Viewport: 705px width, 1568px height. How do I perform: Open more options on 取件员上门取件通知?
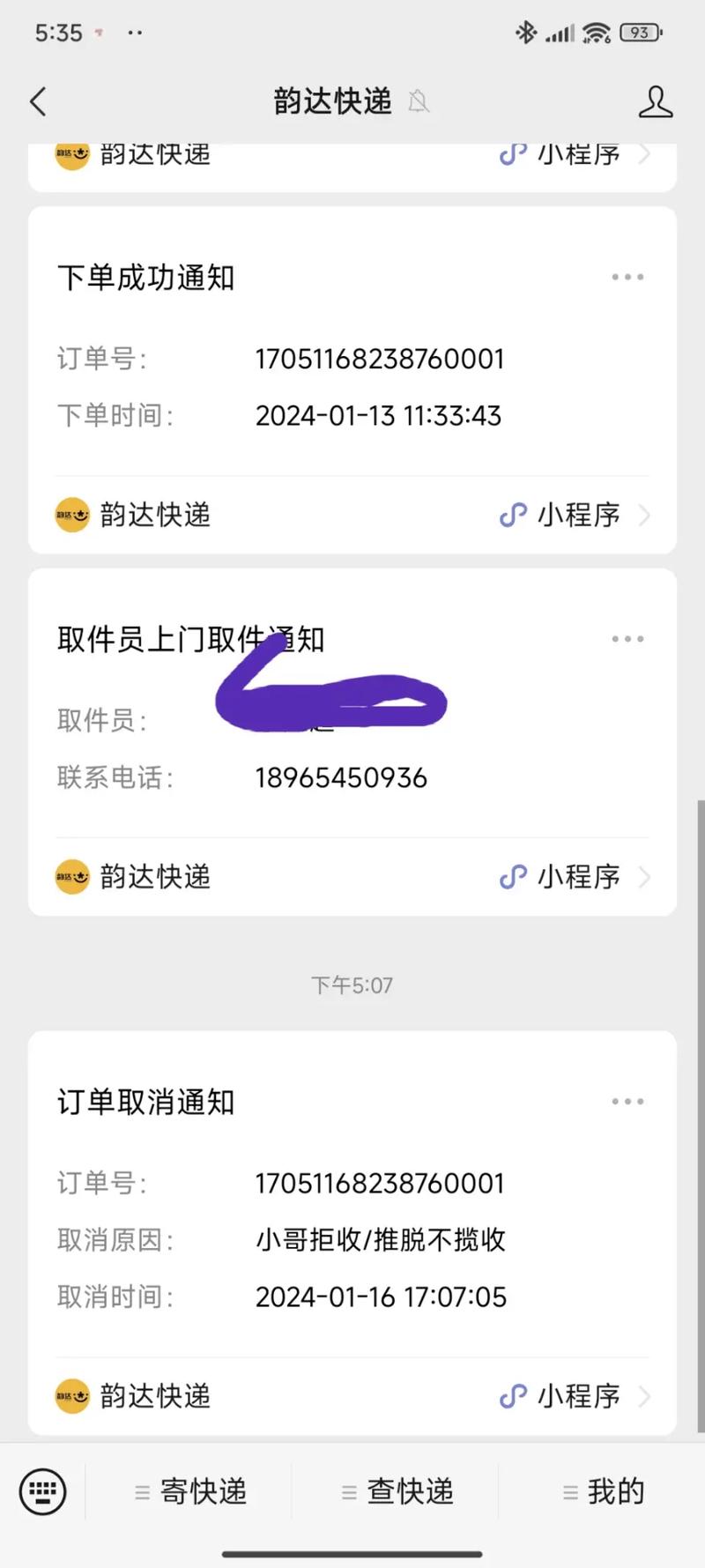click(627, 639)
